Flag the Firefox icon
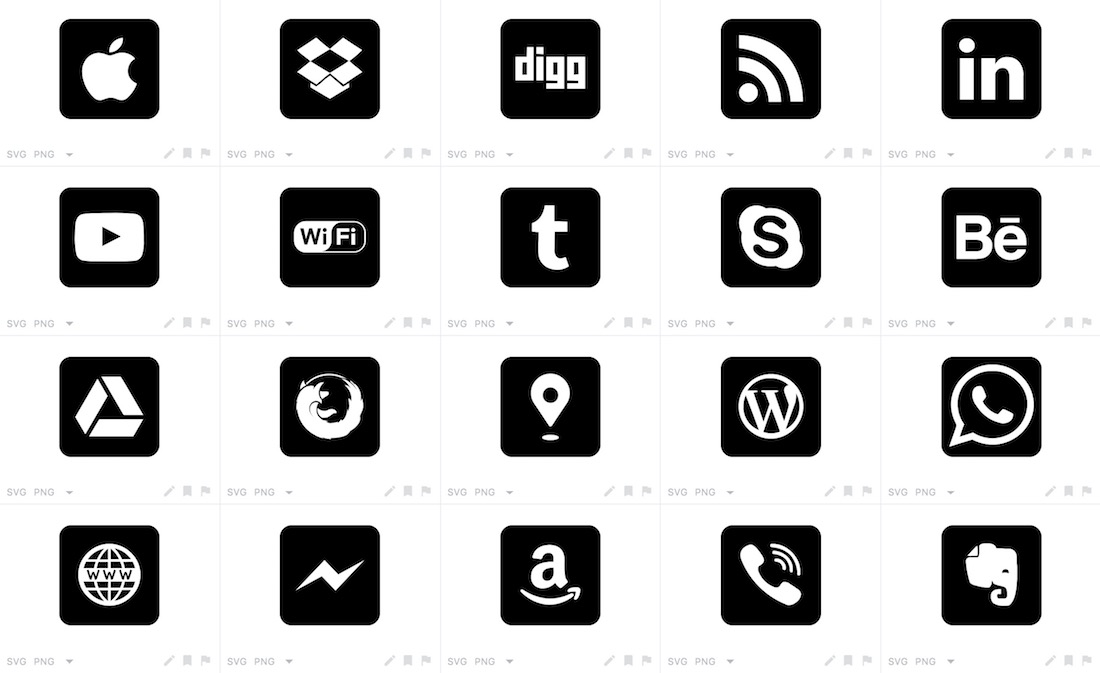 coord(425,491)
